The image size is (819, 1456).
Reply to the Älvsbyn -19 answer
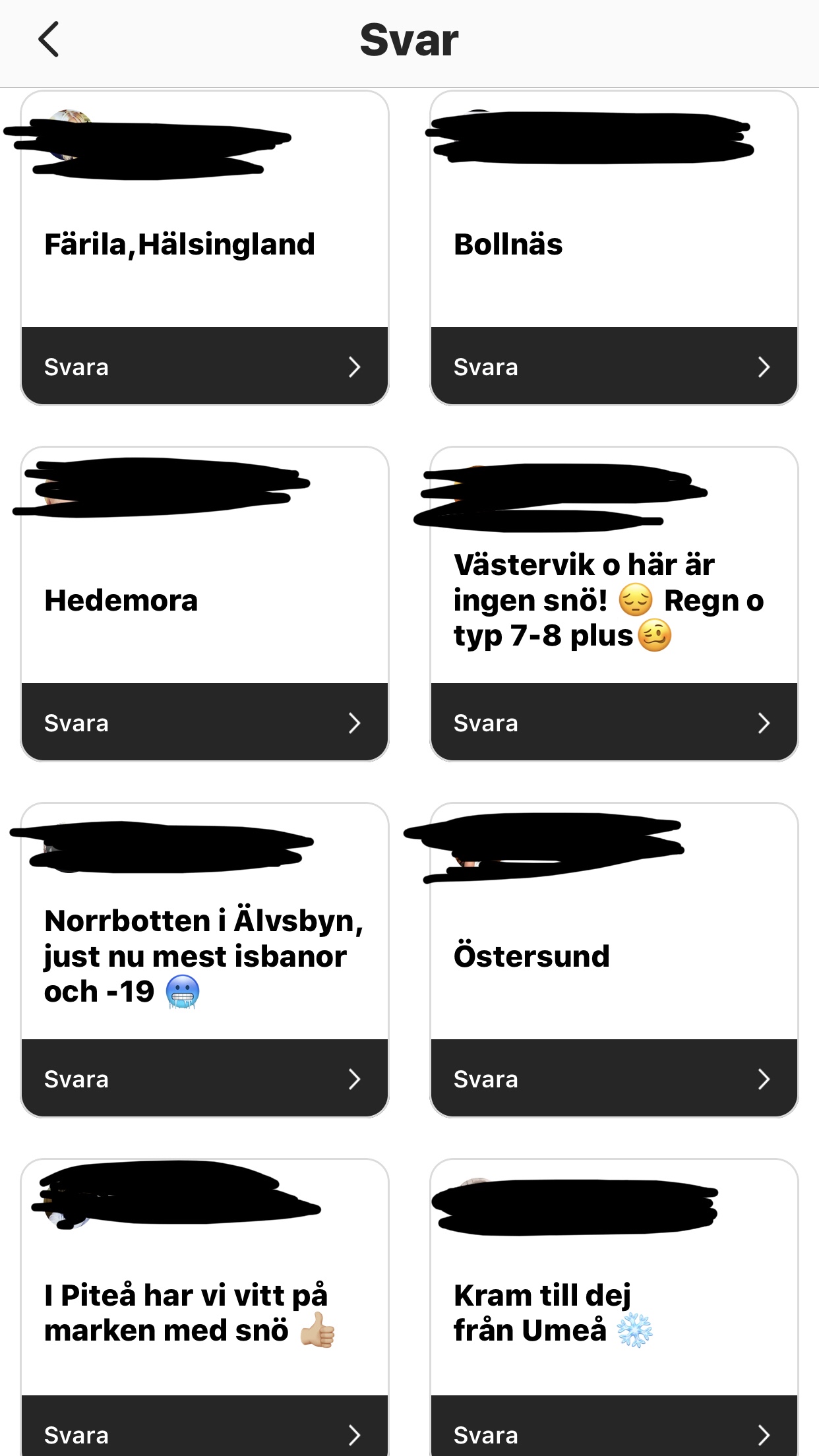pos(204,1079)
